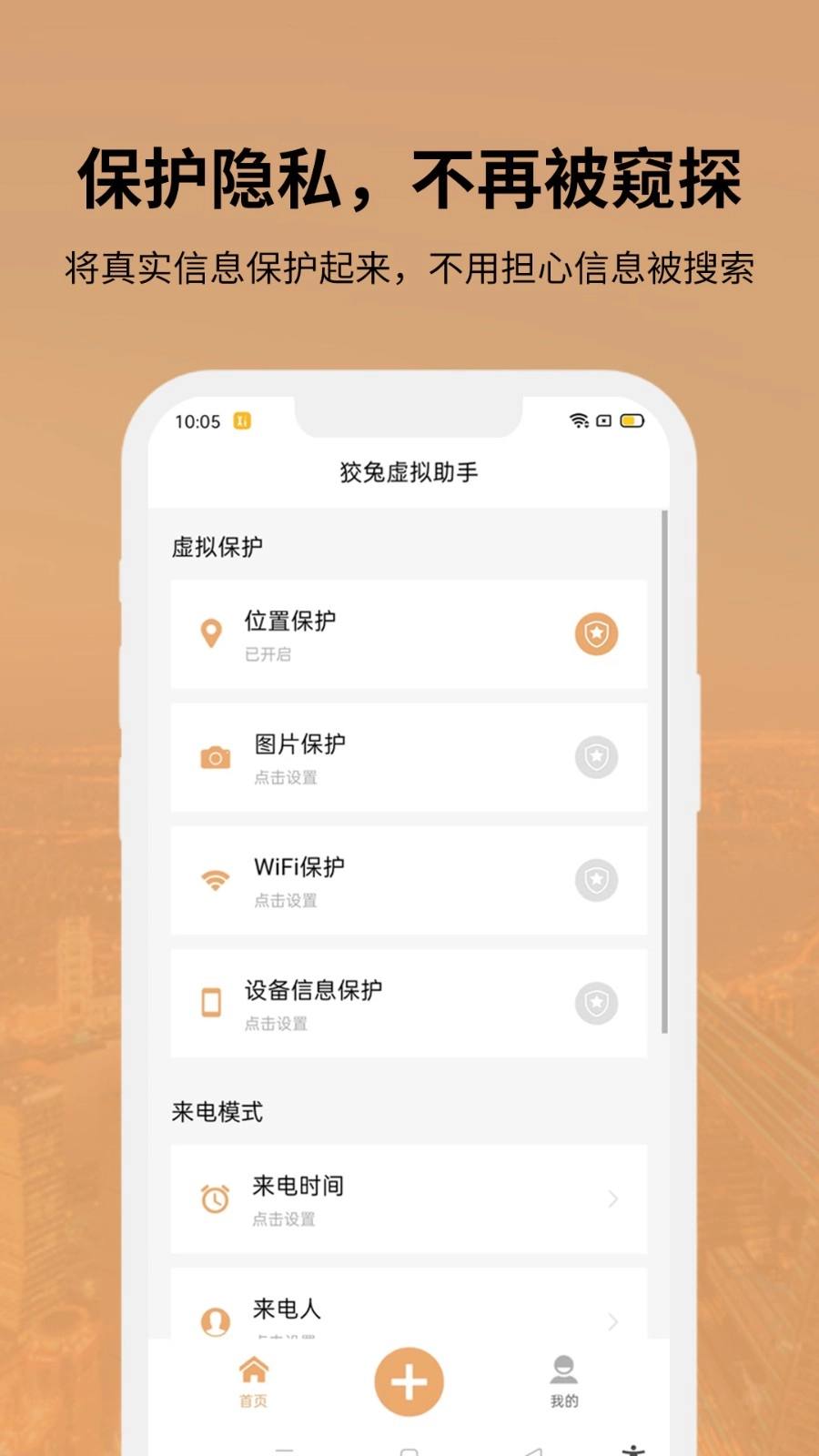Viewport: 819px width, 1456px height.
Task: Click the battery indicator in the status bar
Action: click(630, 421)
